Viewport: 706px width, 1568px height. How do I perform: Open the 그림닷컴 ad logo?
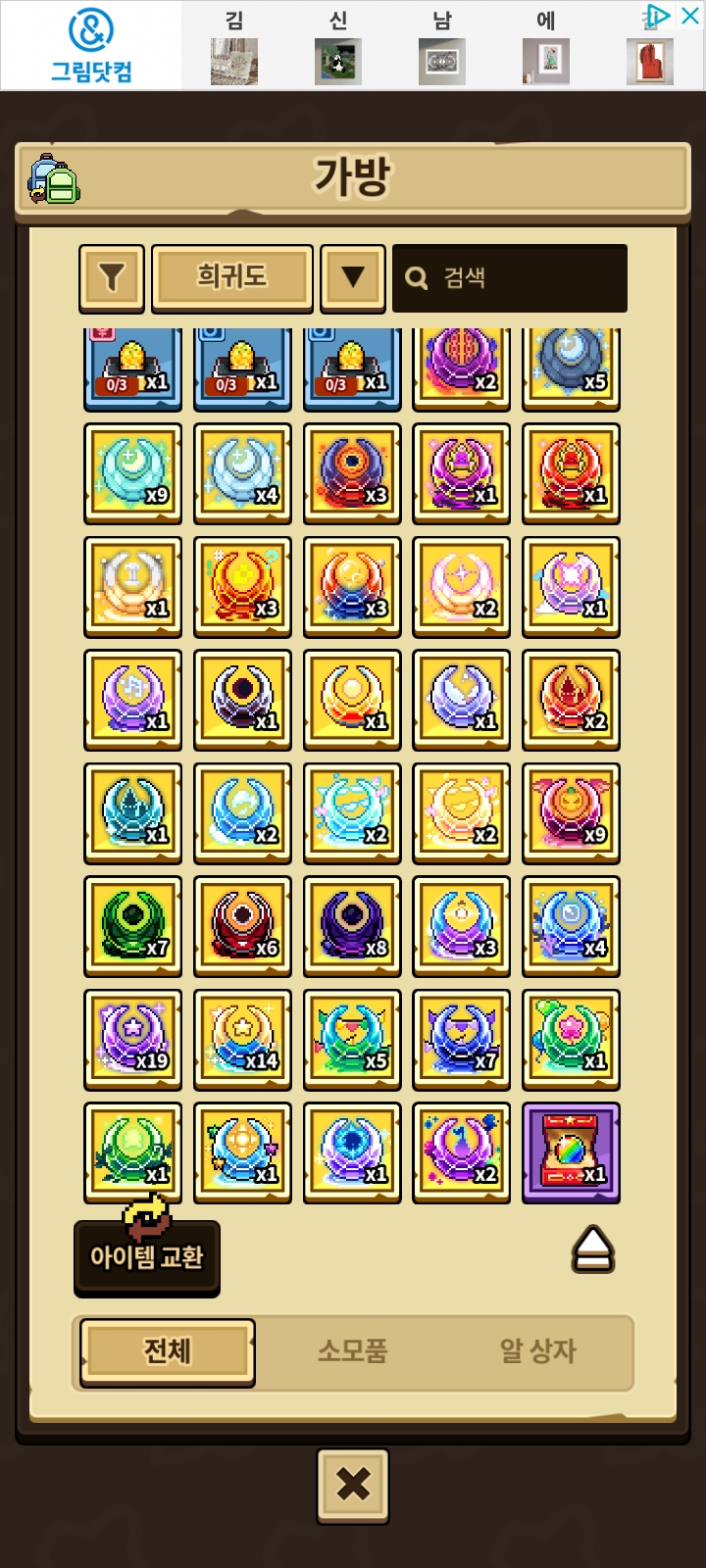(x=91, y=45)
